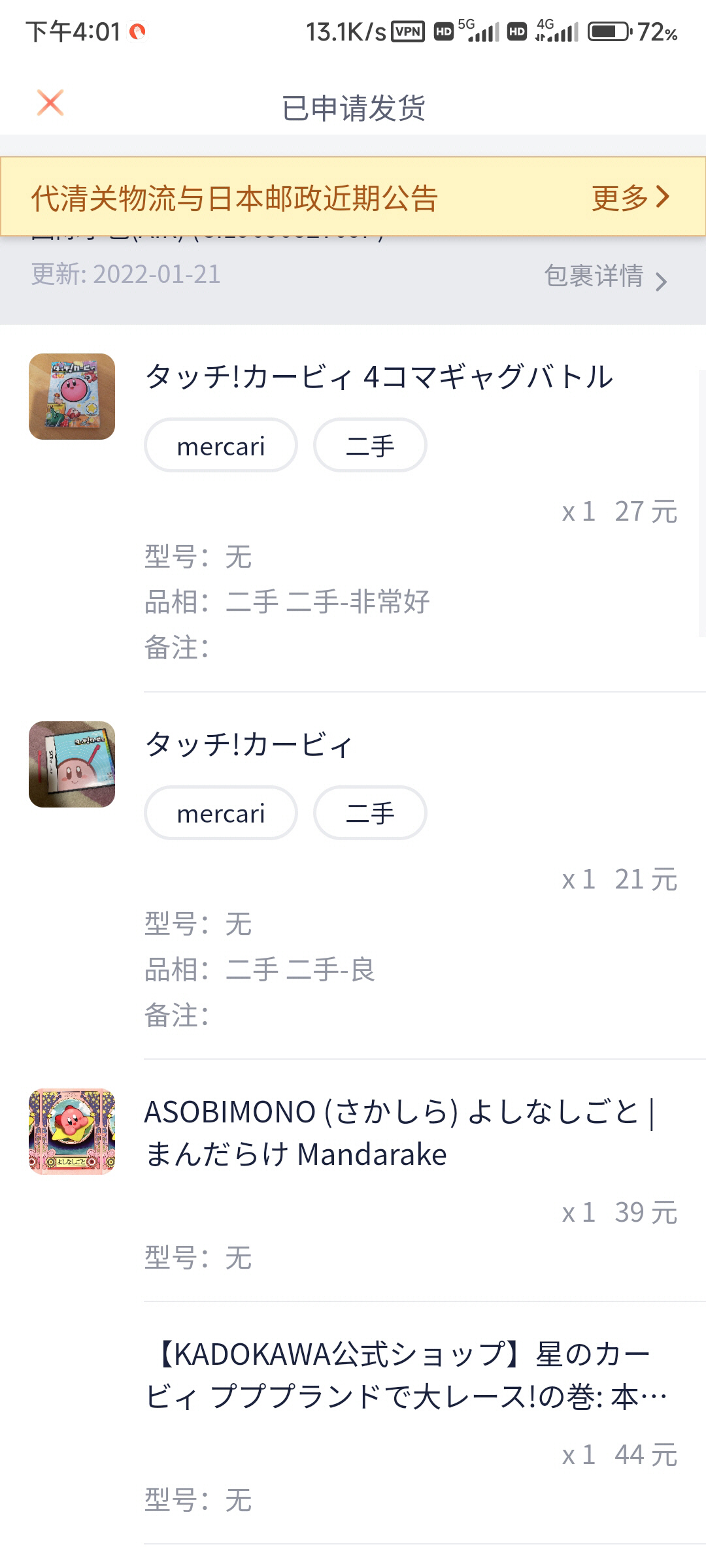Viewport: 706px width, 1568px height.
Task: Open item タッチ!カービィ 4コマギャグバトル
Action: pyautogui.click(x=378, y=377)
